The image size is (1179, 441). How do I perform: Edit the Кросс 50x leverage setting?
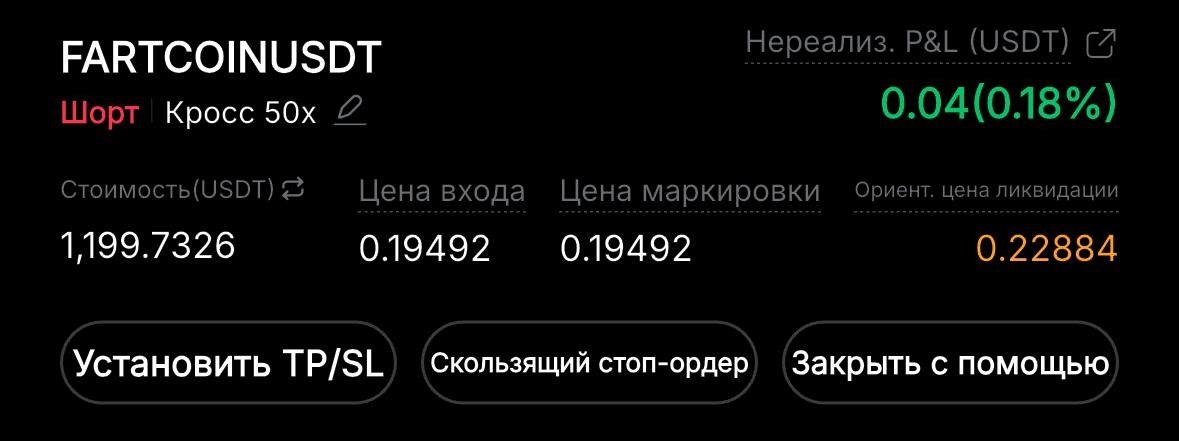point(349,111)
